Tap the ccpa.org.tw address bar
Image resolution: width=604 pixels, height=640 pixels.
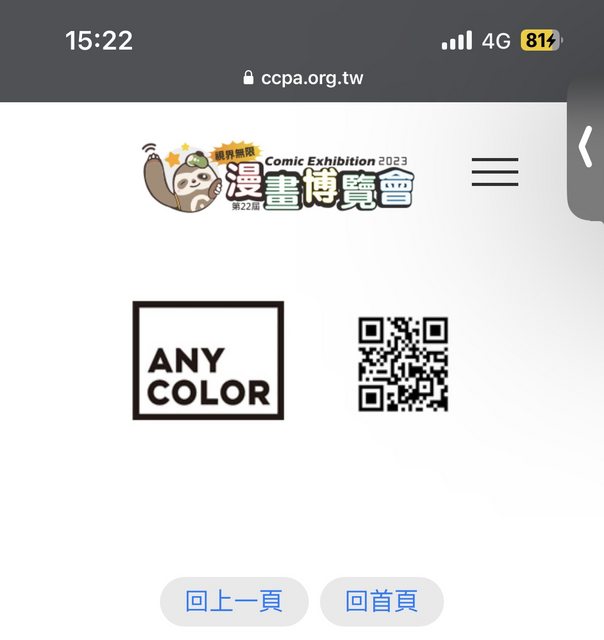click(x=302, y=78)
